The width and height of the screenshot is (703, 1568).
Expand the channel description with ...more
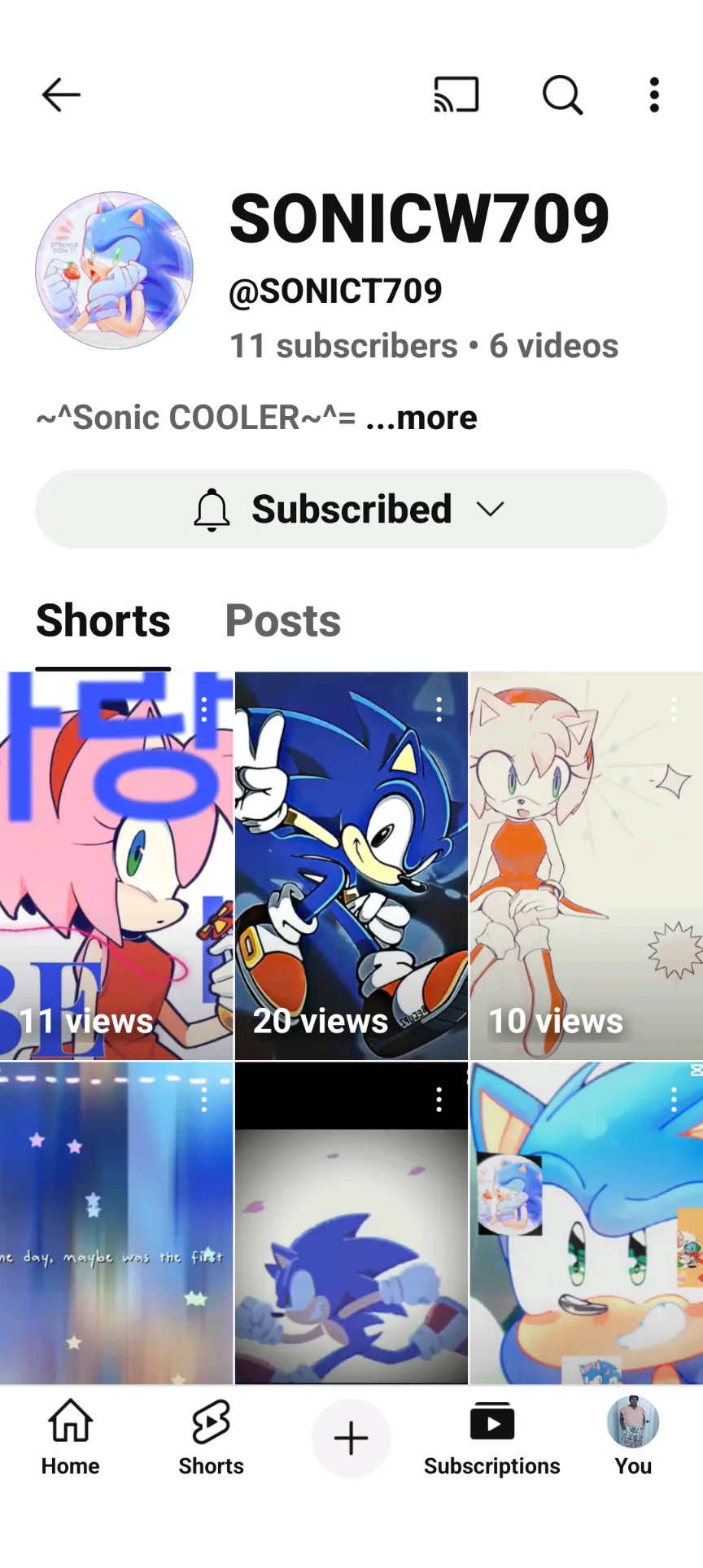point(421,418)
